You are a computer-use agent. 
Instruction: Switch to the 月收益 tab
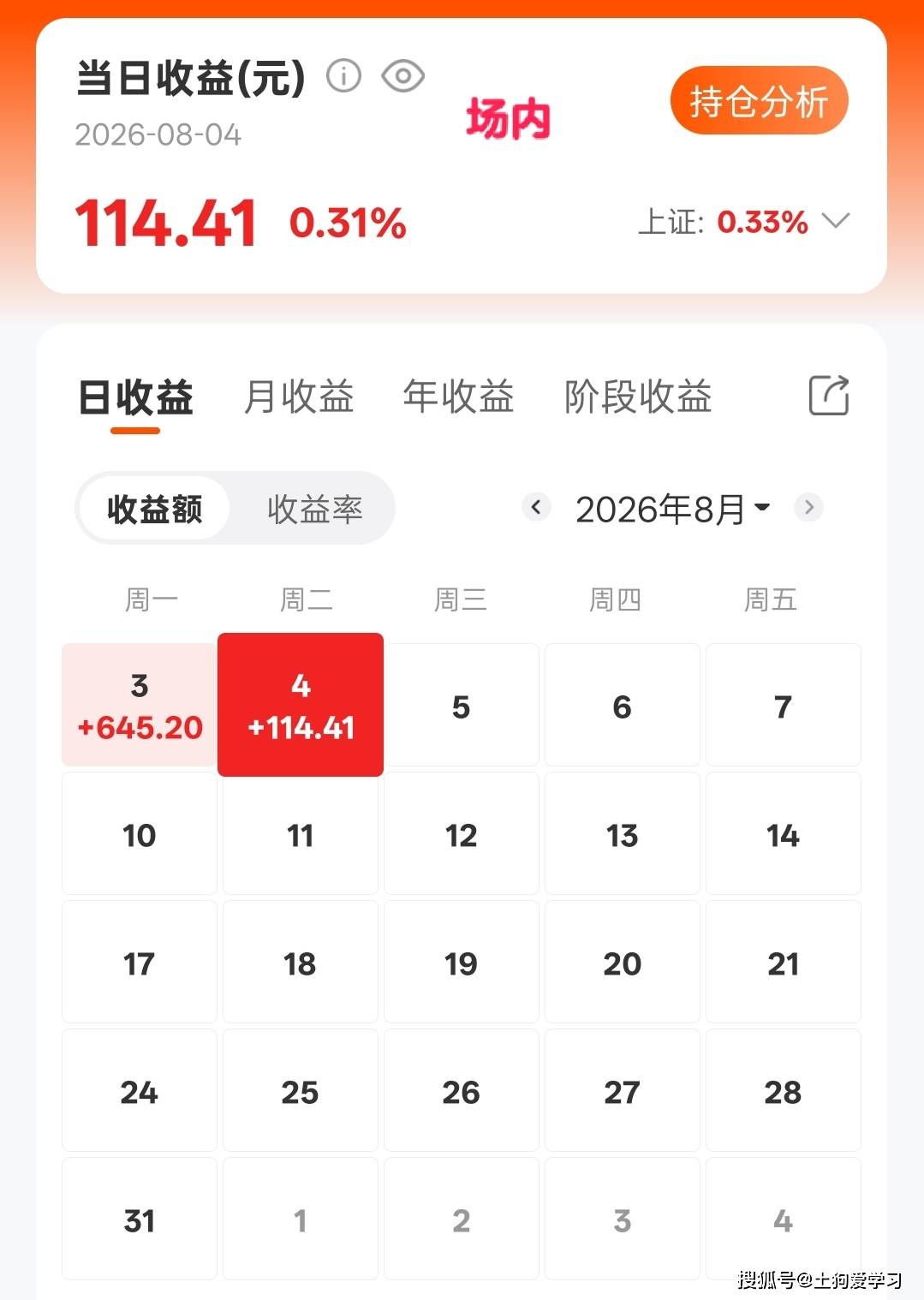(x=299, y=397)
